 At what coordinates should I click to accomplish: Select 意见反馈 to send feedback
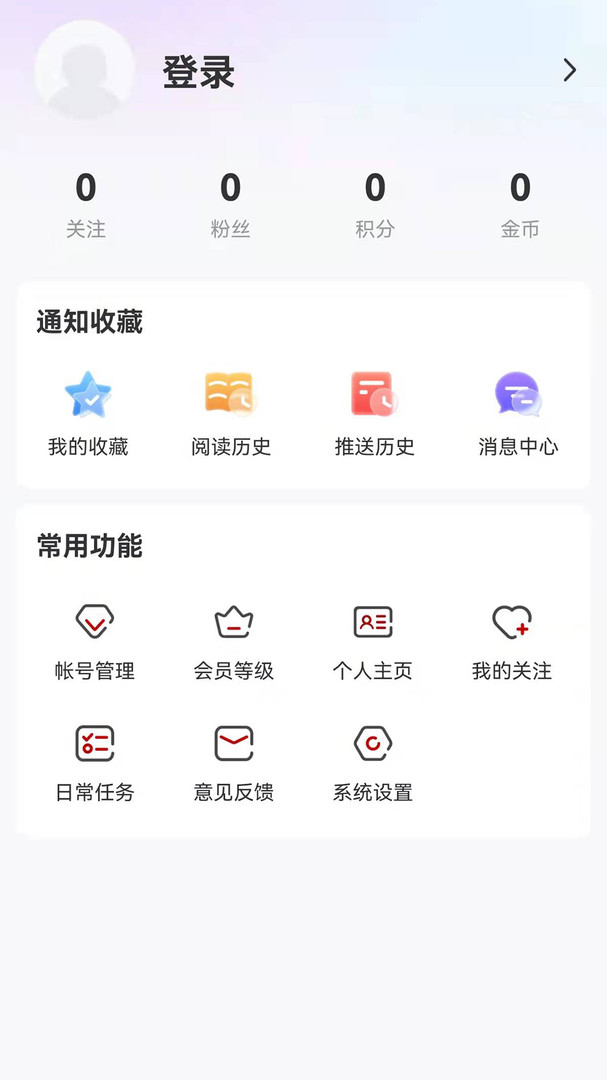coord(234,763)
